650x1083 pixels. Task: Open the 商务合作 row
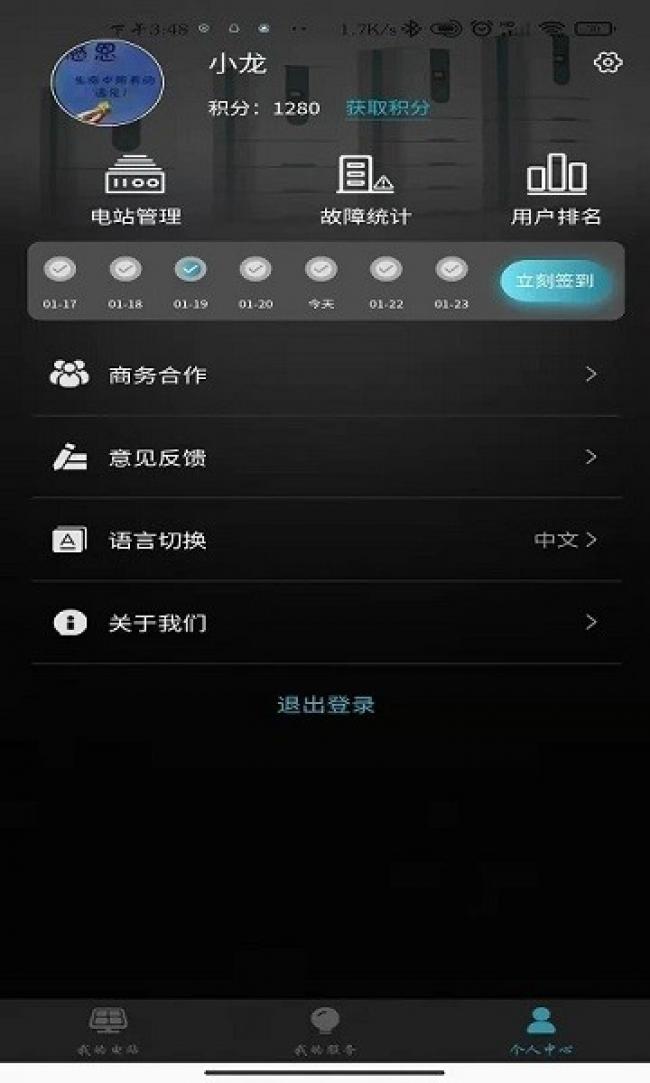point(325,375)
